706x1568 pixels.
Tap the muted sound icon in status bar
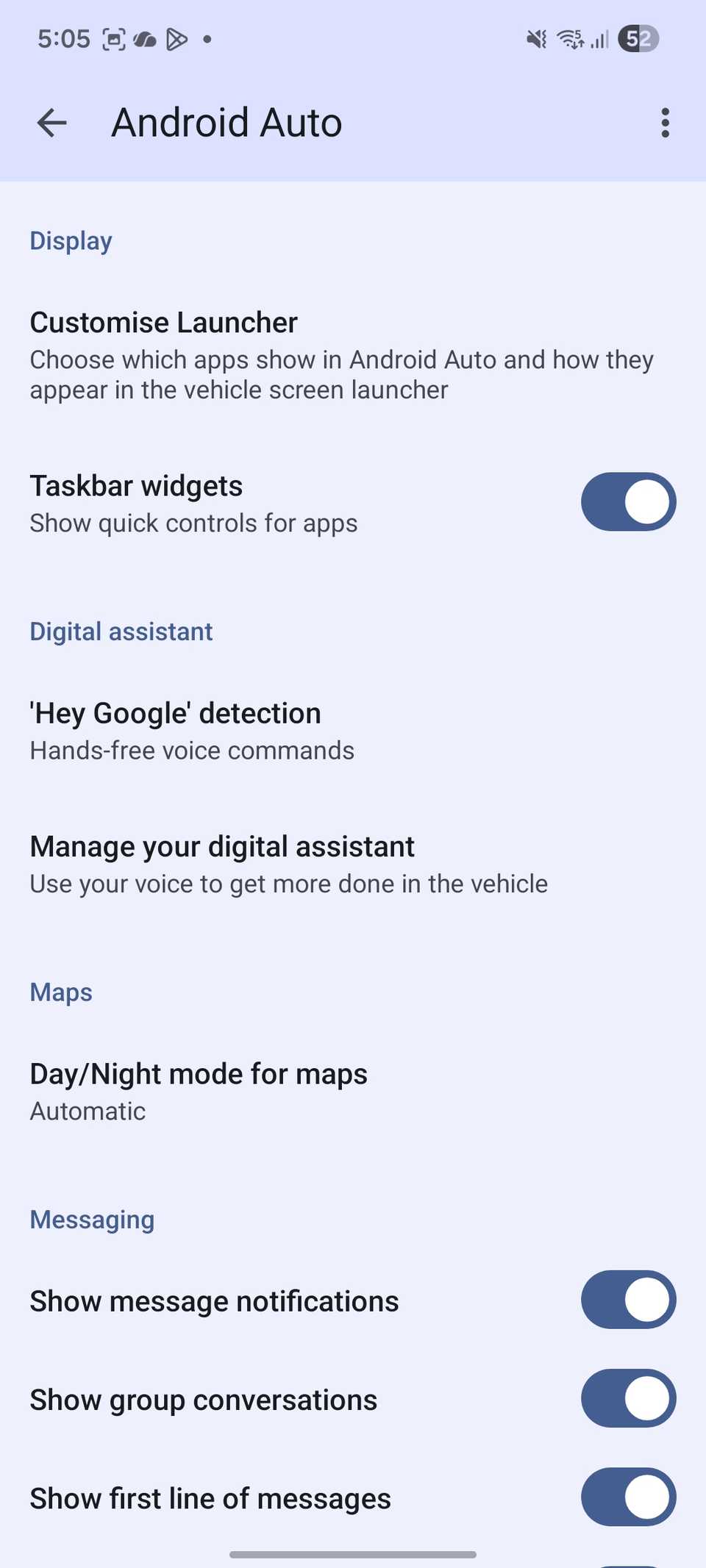pos(535,38)
